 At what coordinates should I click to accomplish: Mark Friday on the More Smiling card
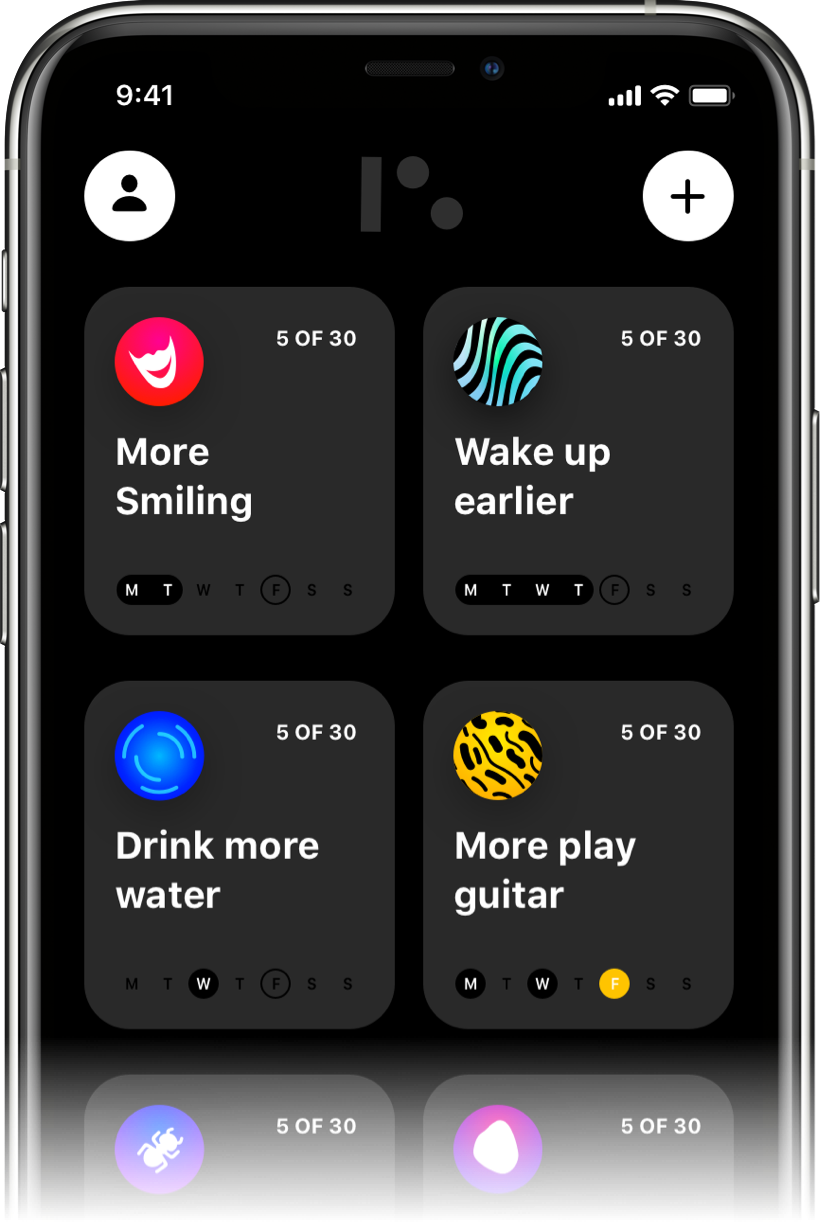click(275, 590)
